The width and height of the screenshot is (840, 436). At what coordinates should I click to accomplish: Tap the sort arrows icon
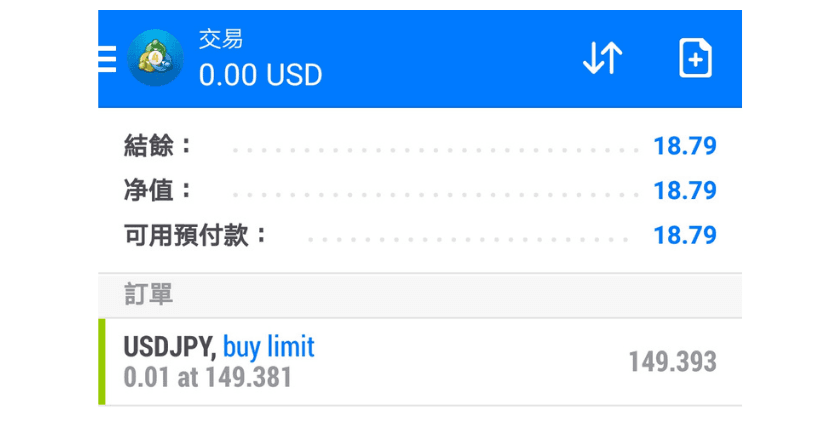click(x=602, y=59)
